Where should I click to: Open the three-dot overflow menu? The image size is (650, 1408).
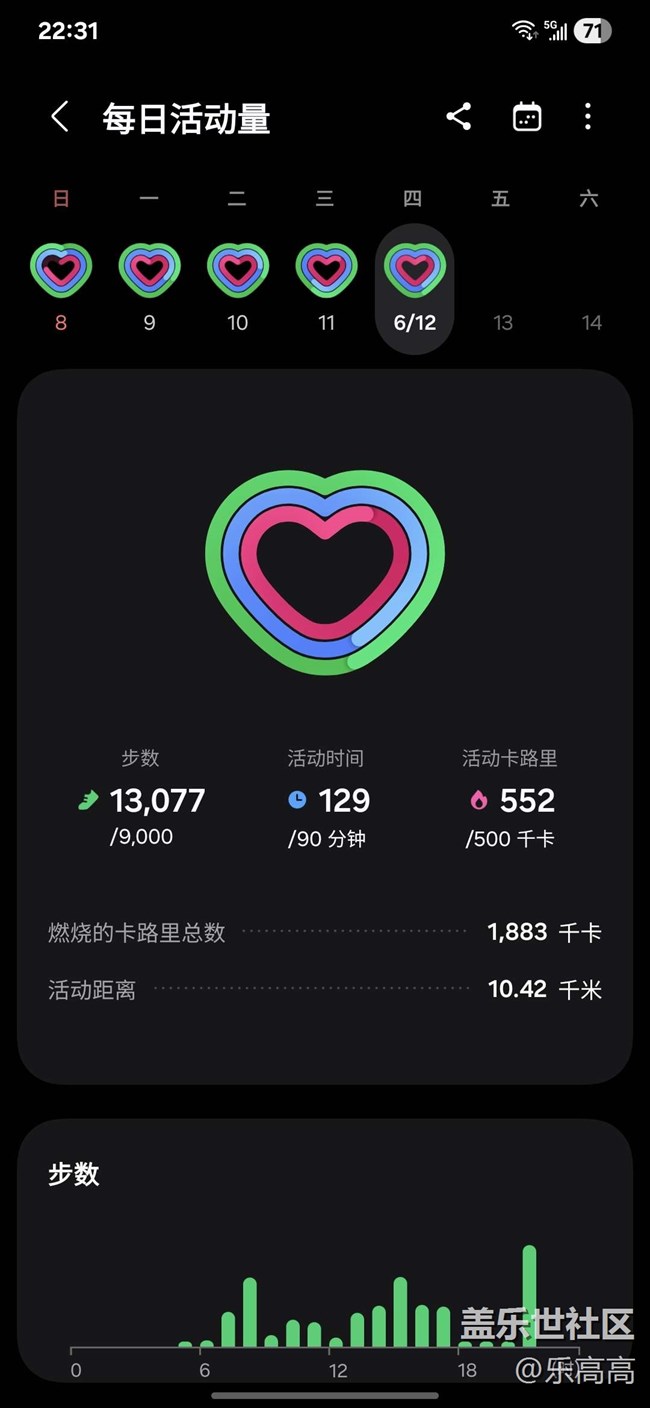click(x=588, y=117)
